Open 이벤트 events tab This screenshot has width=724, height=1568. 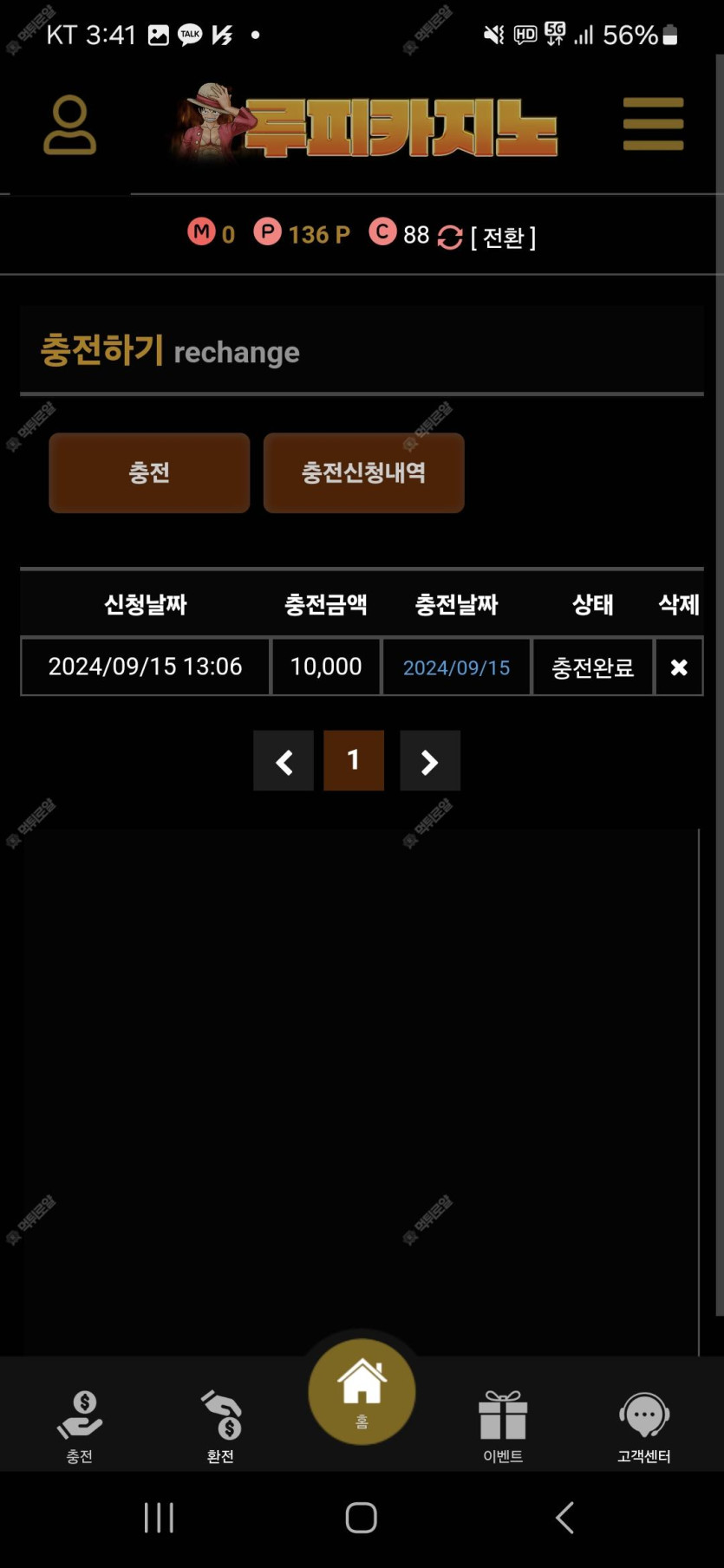[x=503, y=1426]
